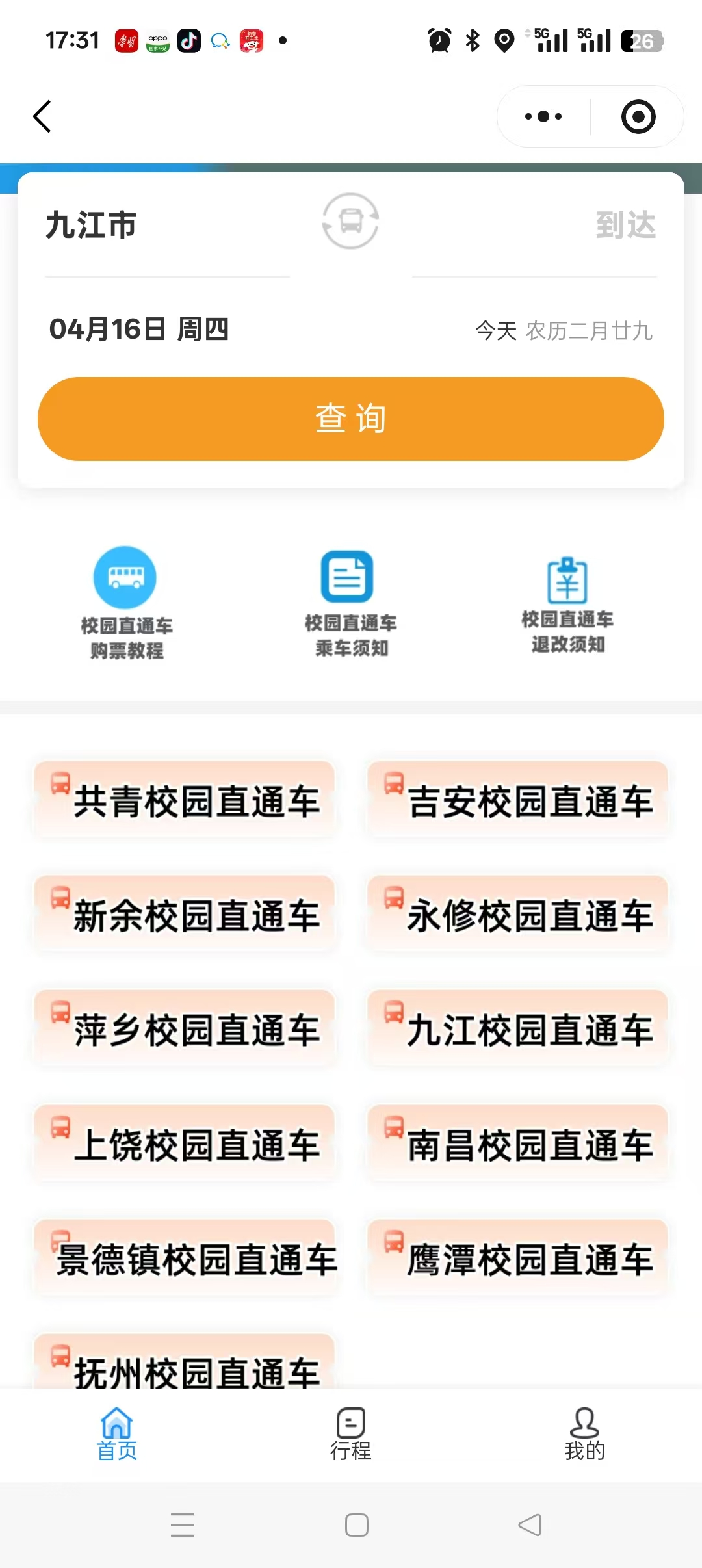This screenshot has height=1568, width=702.
Task: Pick a different travel date
Action: pyautogui.click(x=139, y=330)
